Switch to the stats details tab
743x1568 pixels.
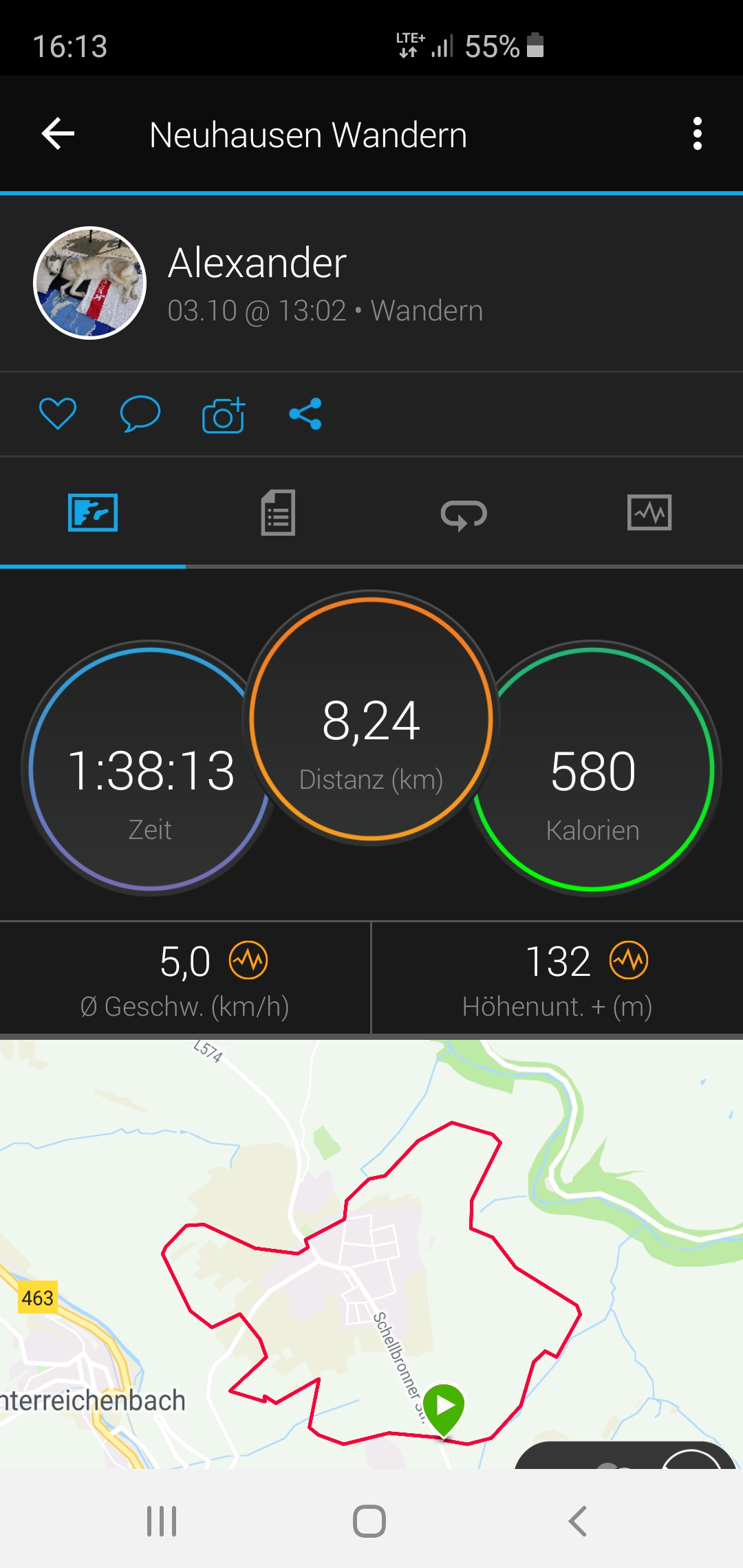tap(278, 513)
